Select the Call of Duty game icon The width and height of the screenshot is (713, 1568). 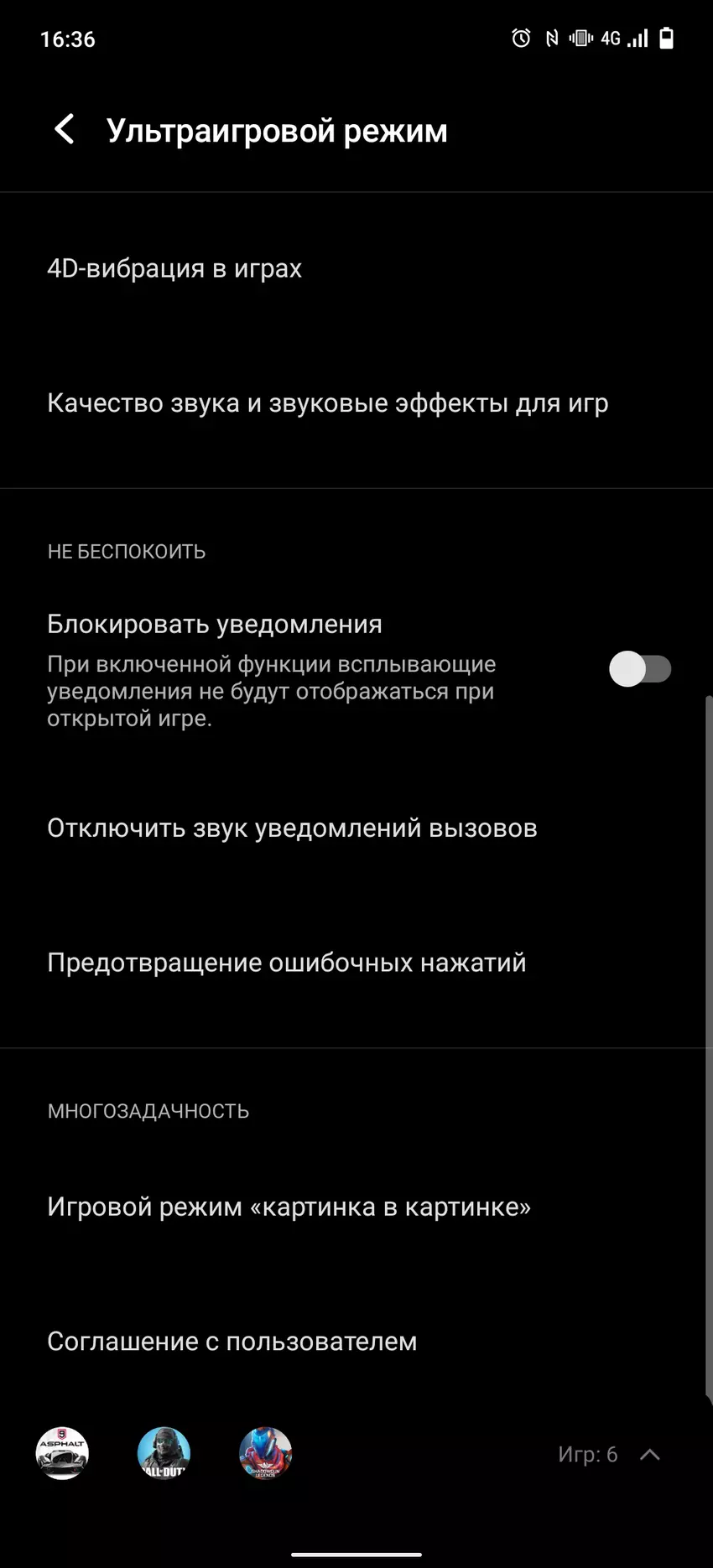(x=164, y=1453)
